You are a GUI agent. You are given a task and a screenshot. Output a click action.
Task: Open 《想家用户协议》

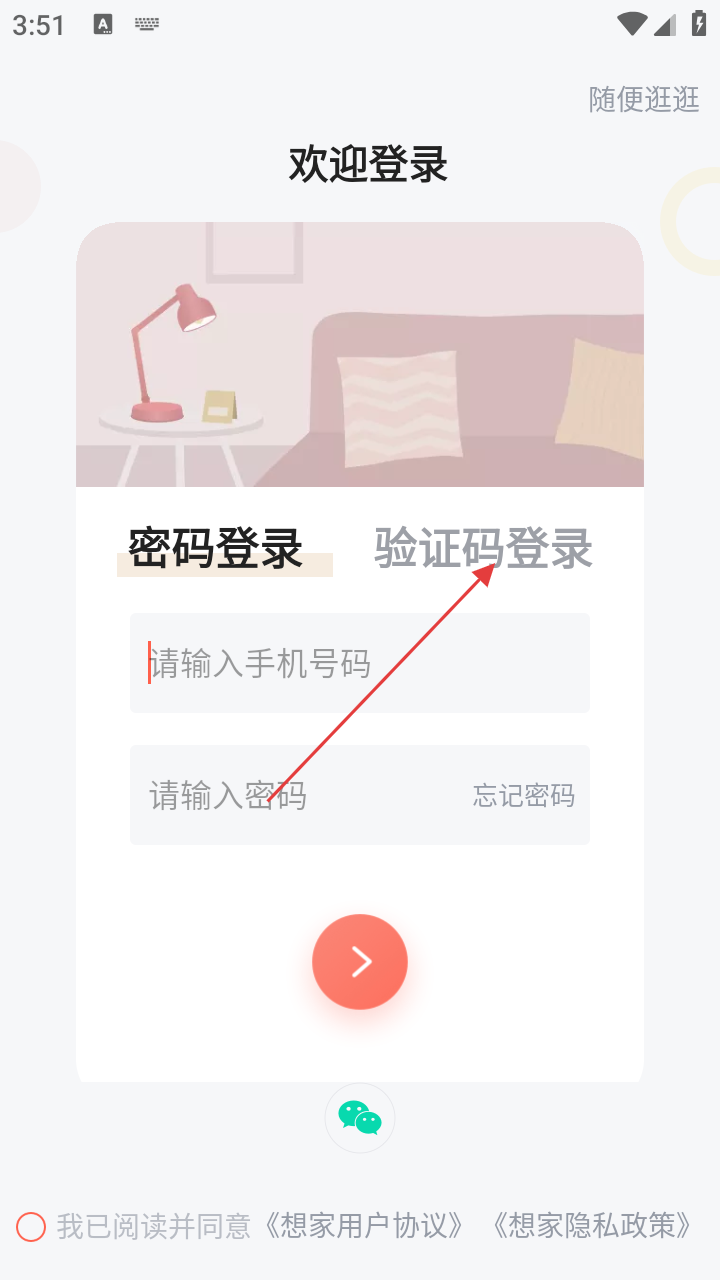tap(364, 1226)
